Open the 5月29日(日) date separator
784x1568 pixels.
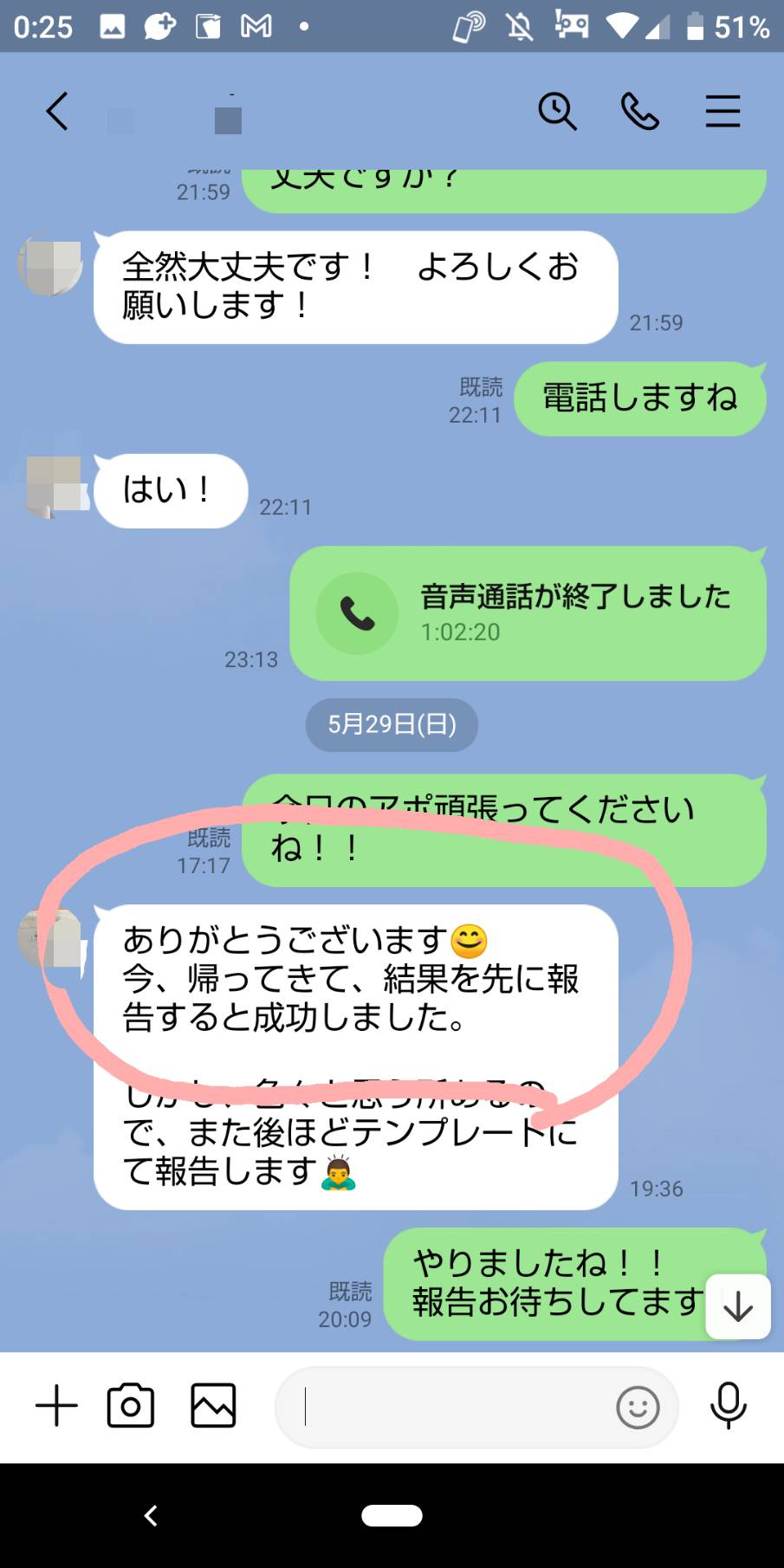[x=391, y=725]
